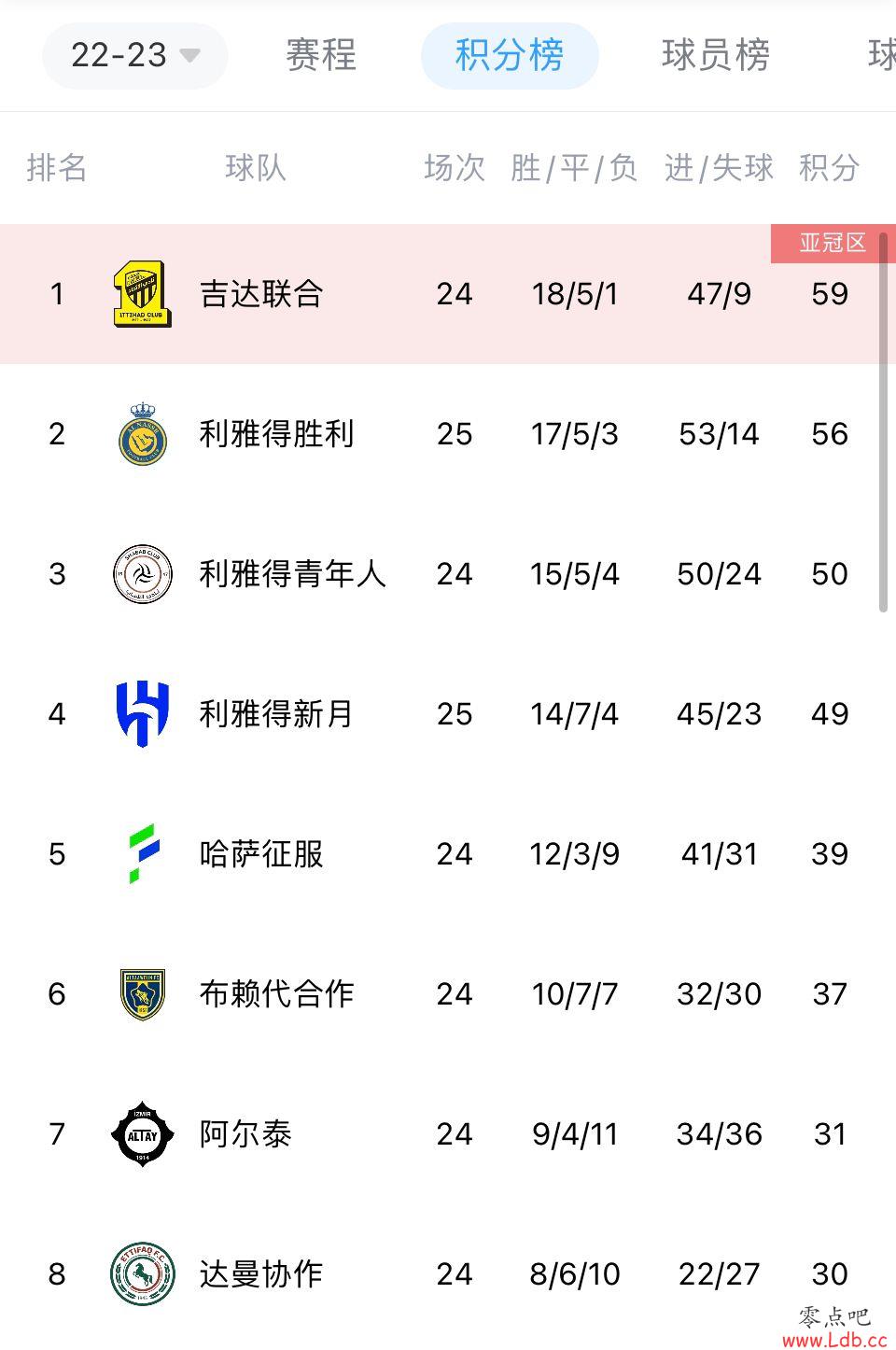Open the 利雅得胜利 team row

pos(276,434)
